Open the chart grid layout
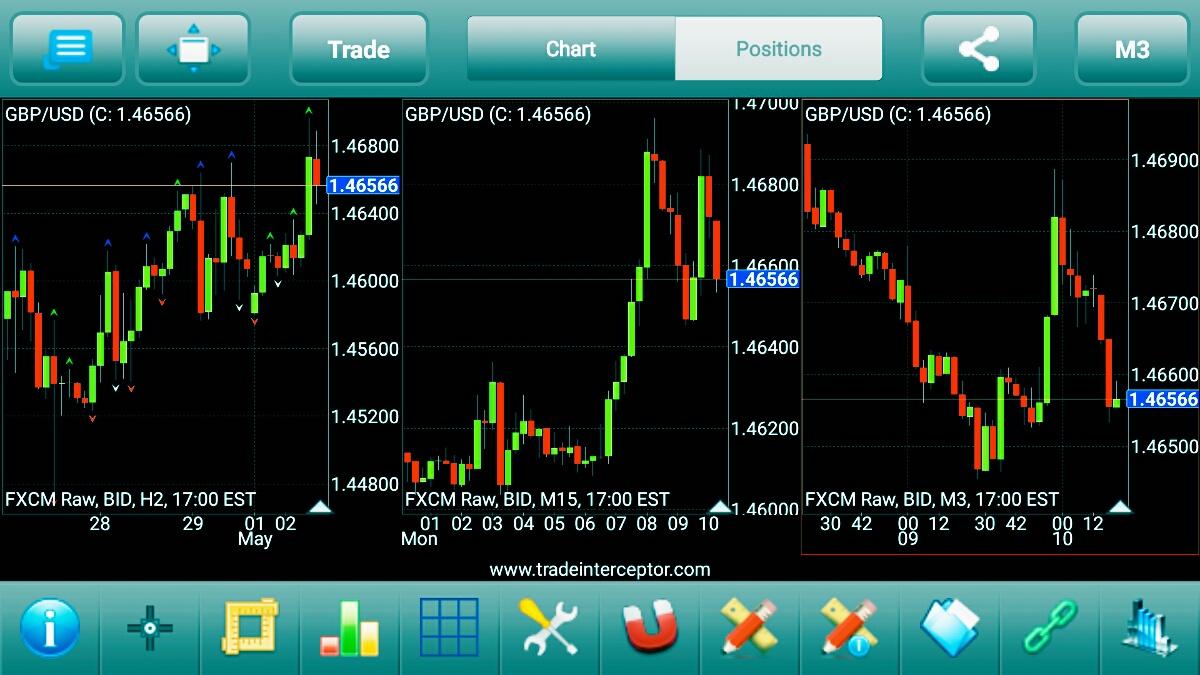1200x675 pixels. click(x=450, y=628)
